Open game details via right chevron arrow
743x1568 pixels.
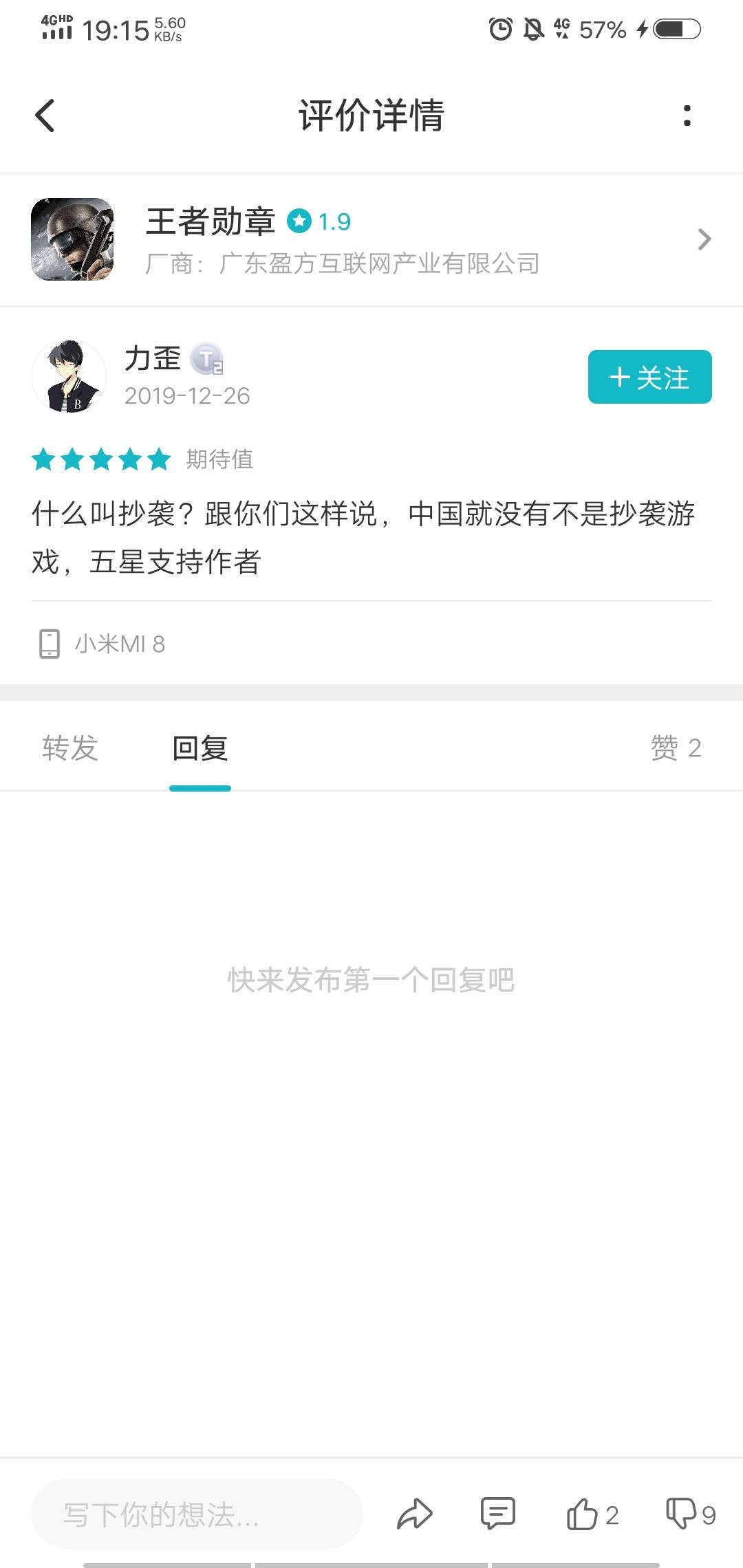pos(703,239)
